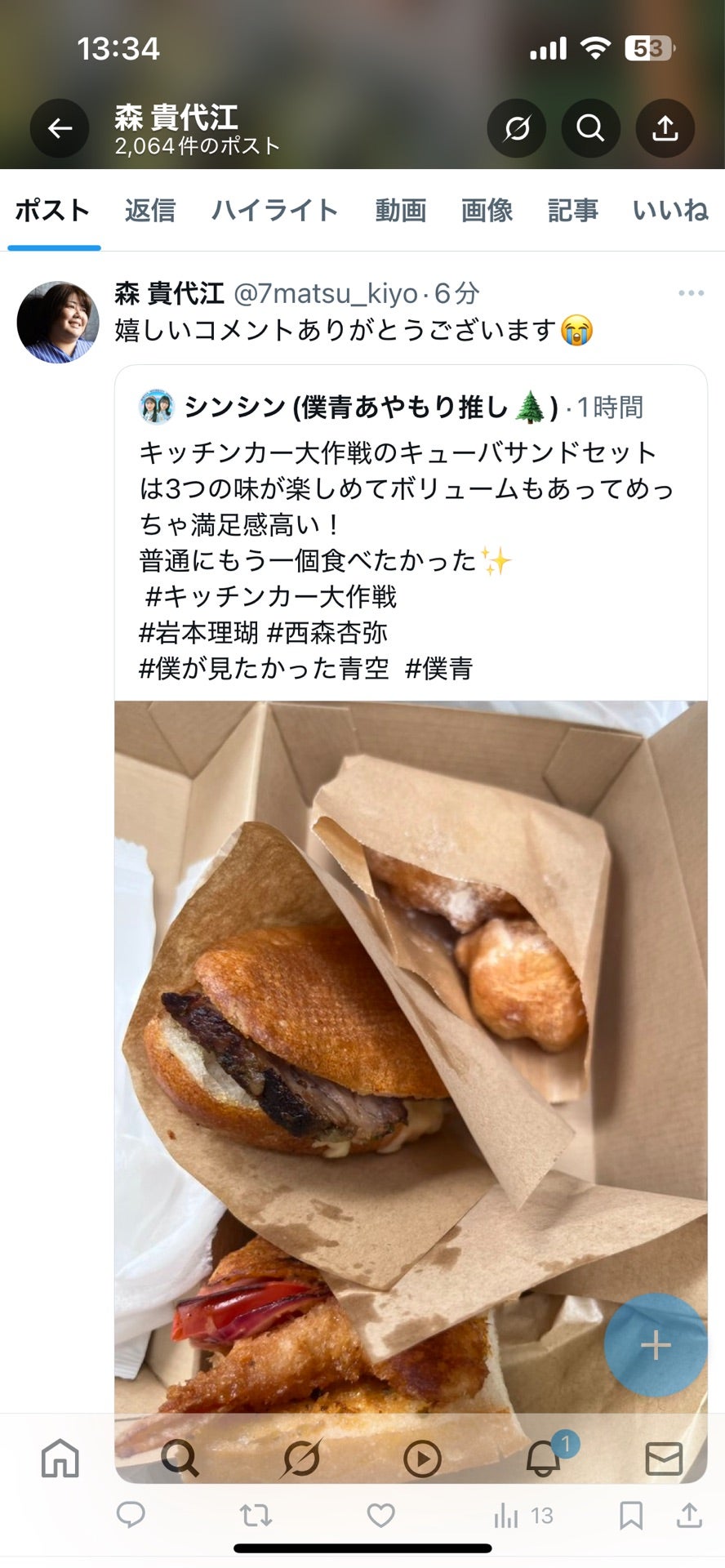This screenshot has width=725, height=1568.
Task: Switch to the いいね tab
Action: [670, 211]
